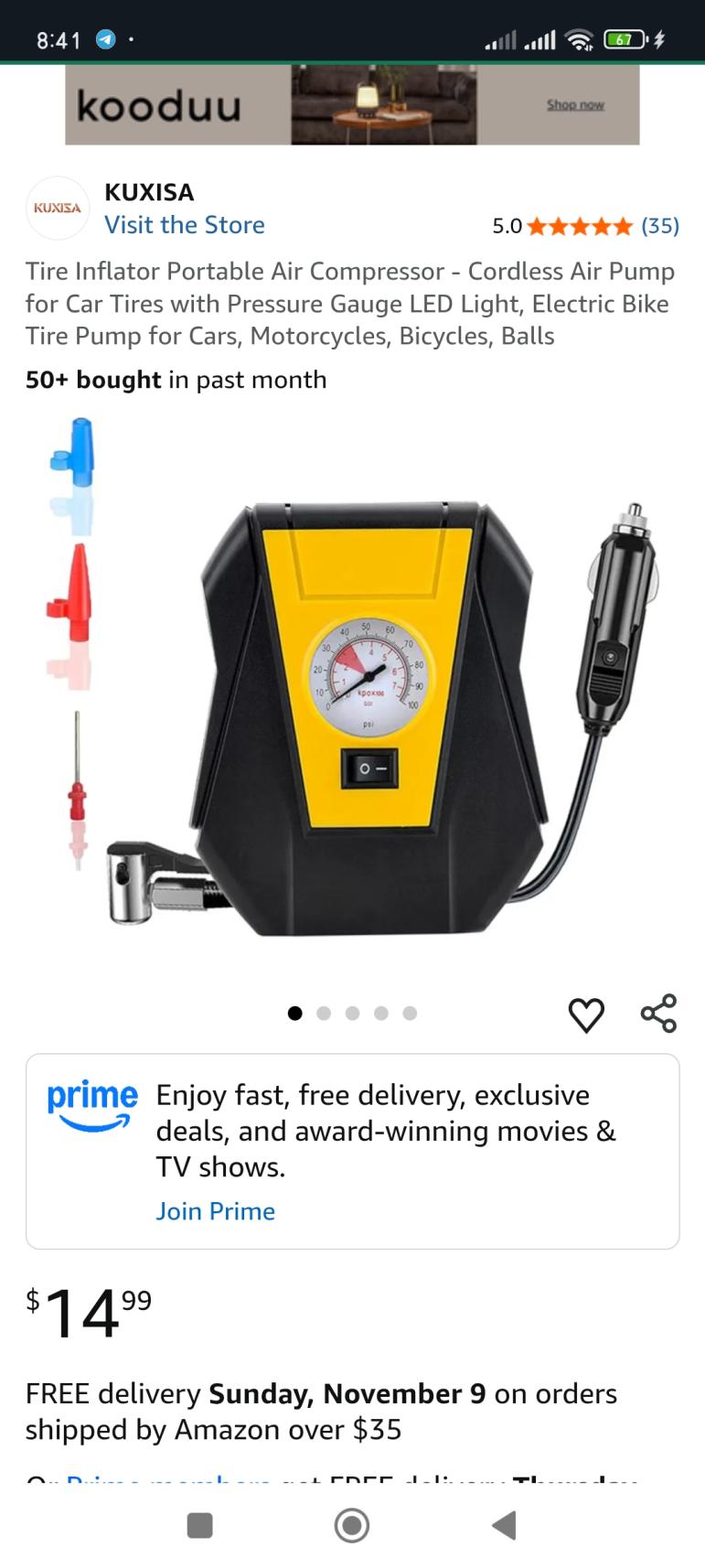Open the kooduu Shop now ad

point(575,105)
